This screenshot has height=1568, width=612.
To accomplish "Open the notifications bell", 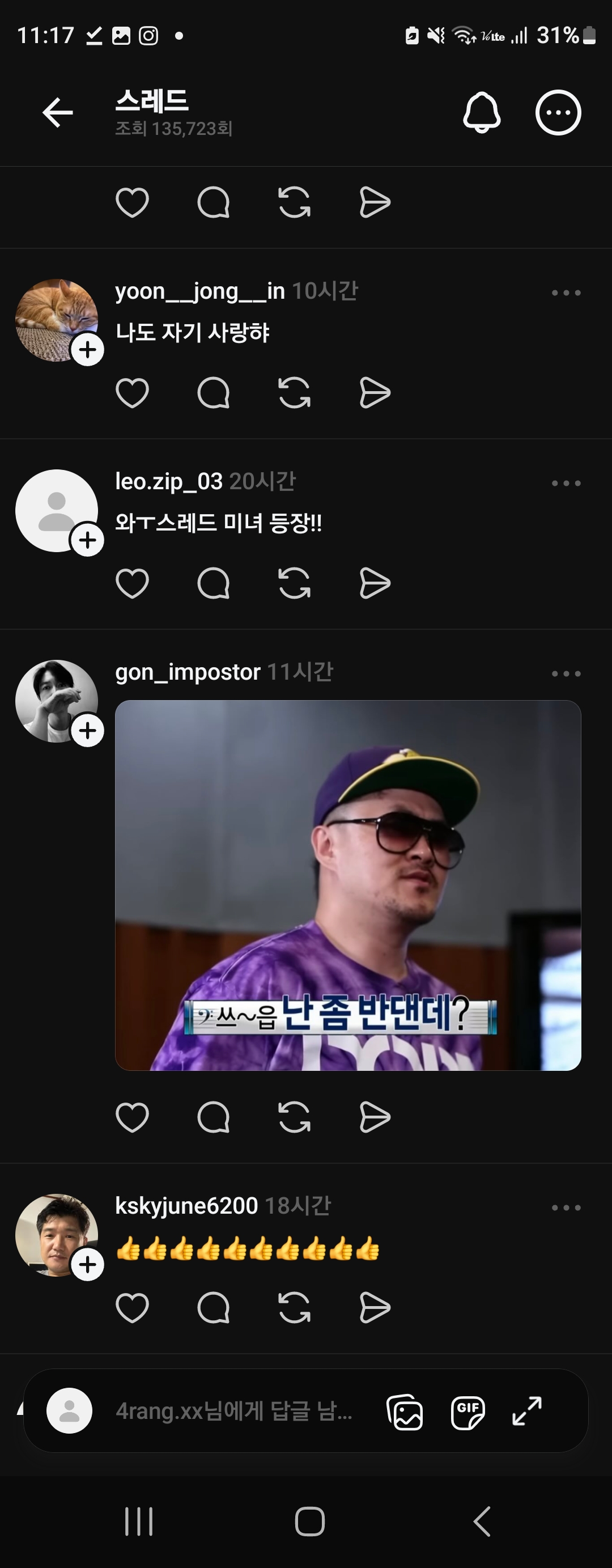I will [x=482, y=113].
